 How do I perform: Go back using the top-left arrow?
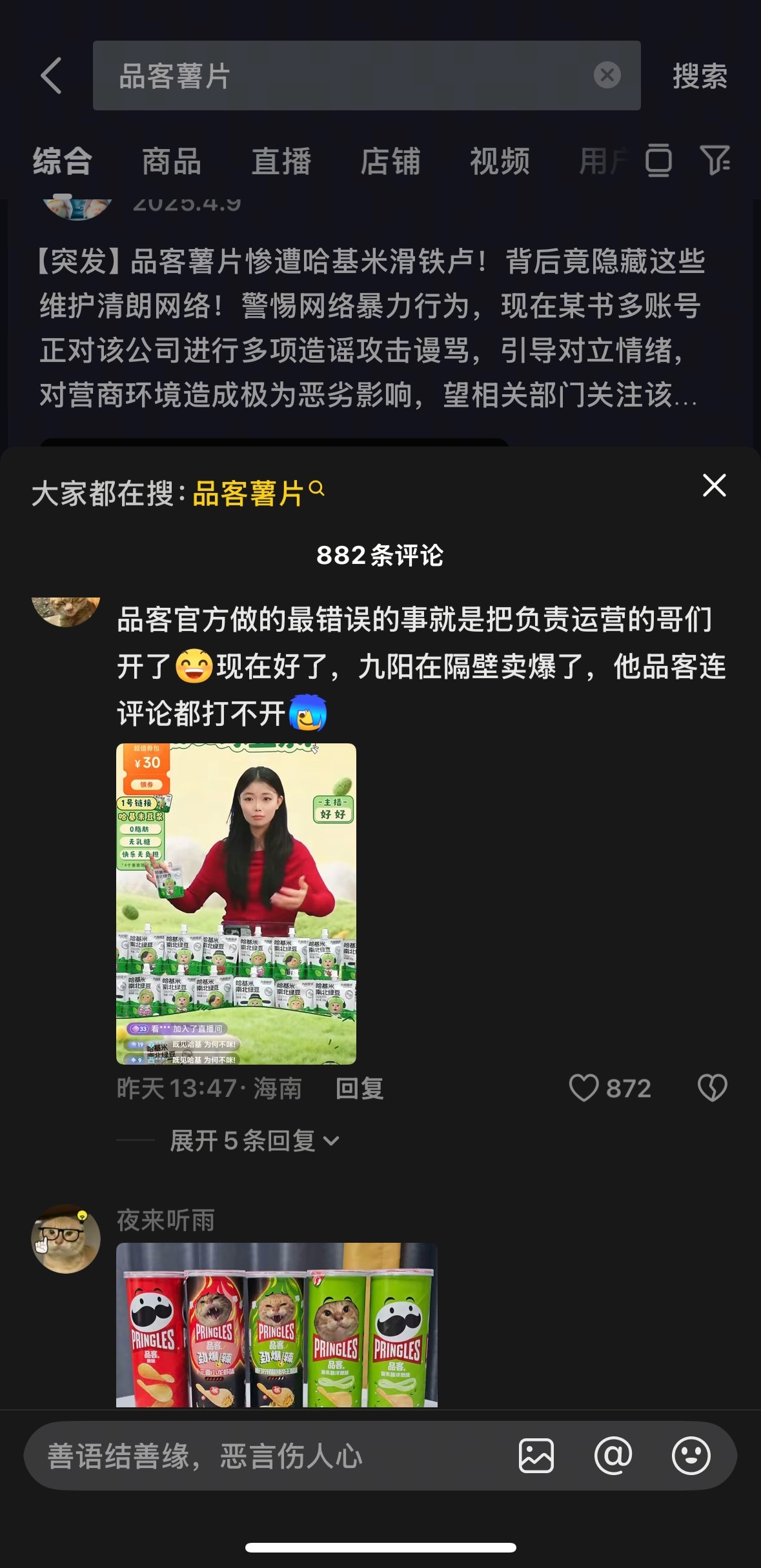point(52,75)
